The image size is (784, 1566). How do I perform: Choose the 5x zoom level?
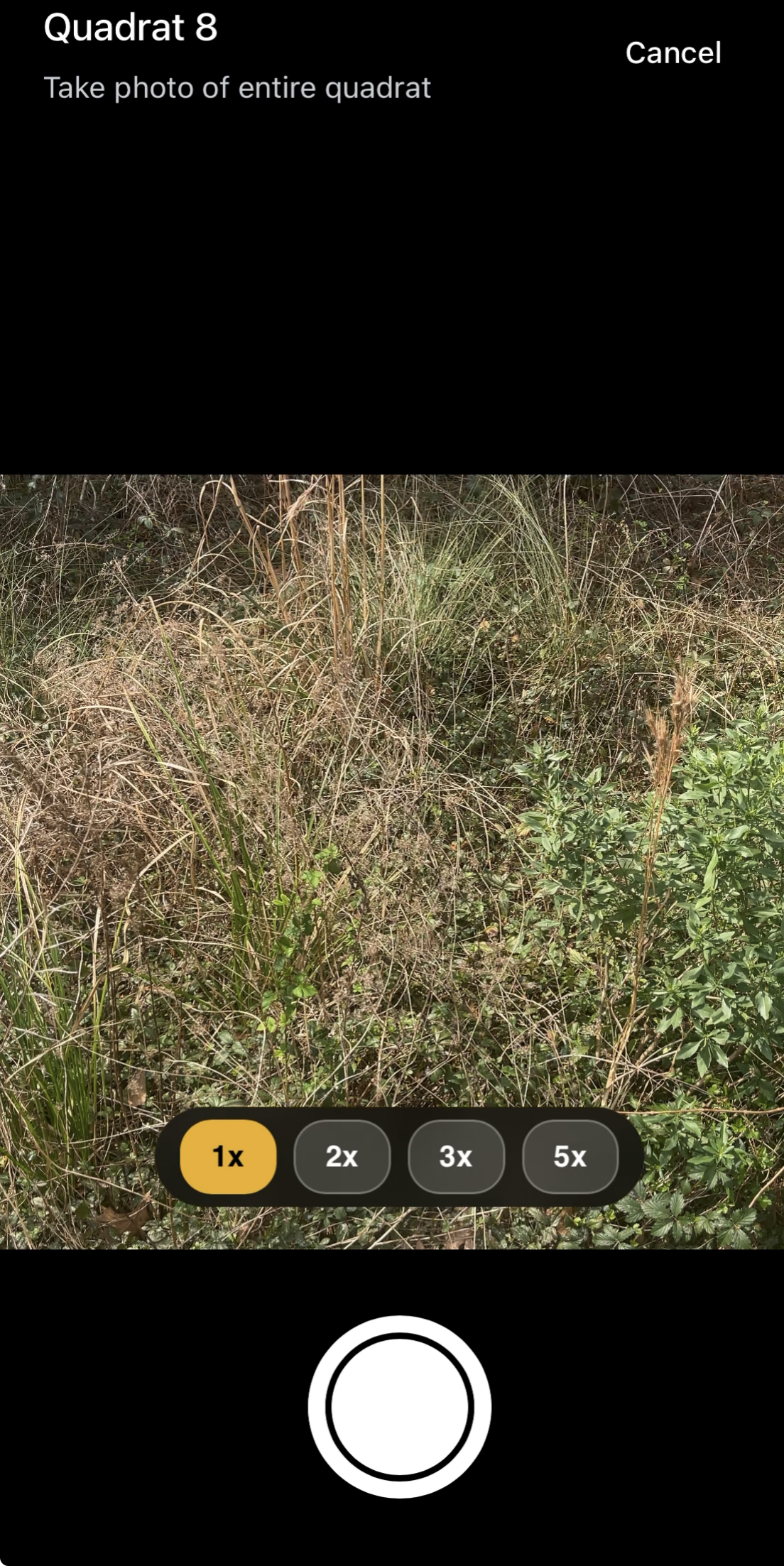pos(570,1156)
